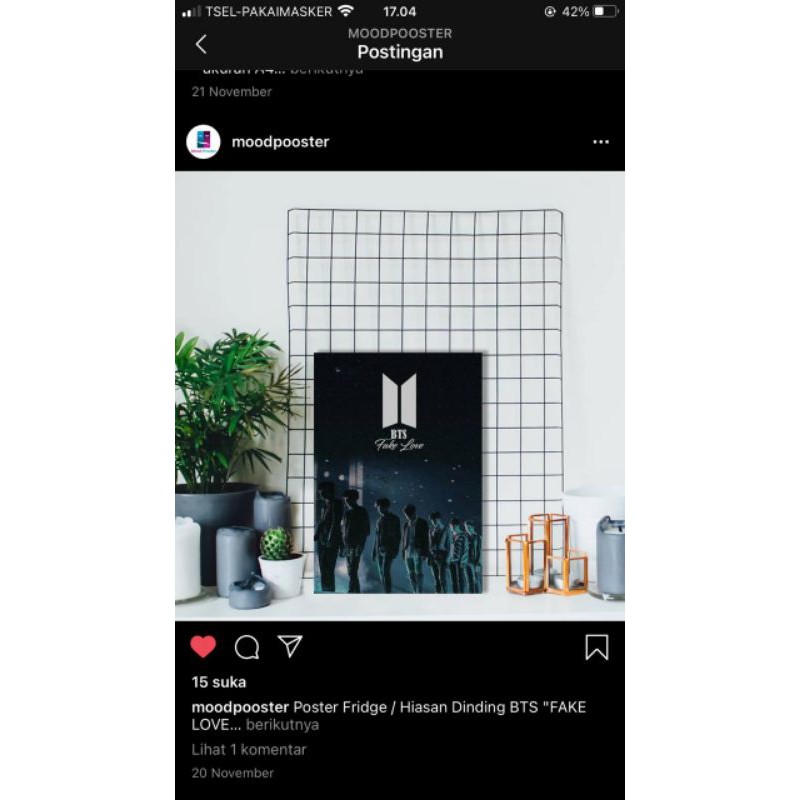Screen dimensions: 800x800
Task: View who liked via "15 suka"
Action: (x=219, y=682)
